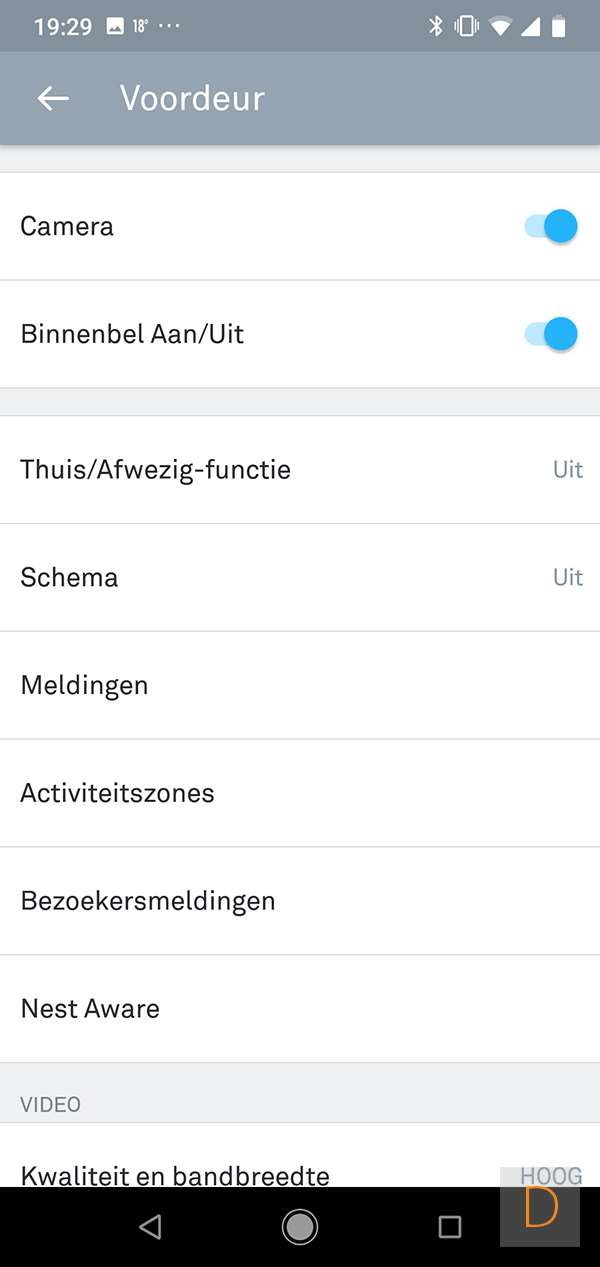The image size is (600, 1267).
Task: Select Activiteitszones
Action: tap(300, 793)
